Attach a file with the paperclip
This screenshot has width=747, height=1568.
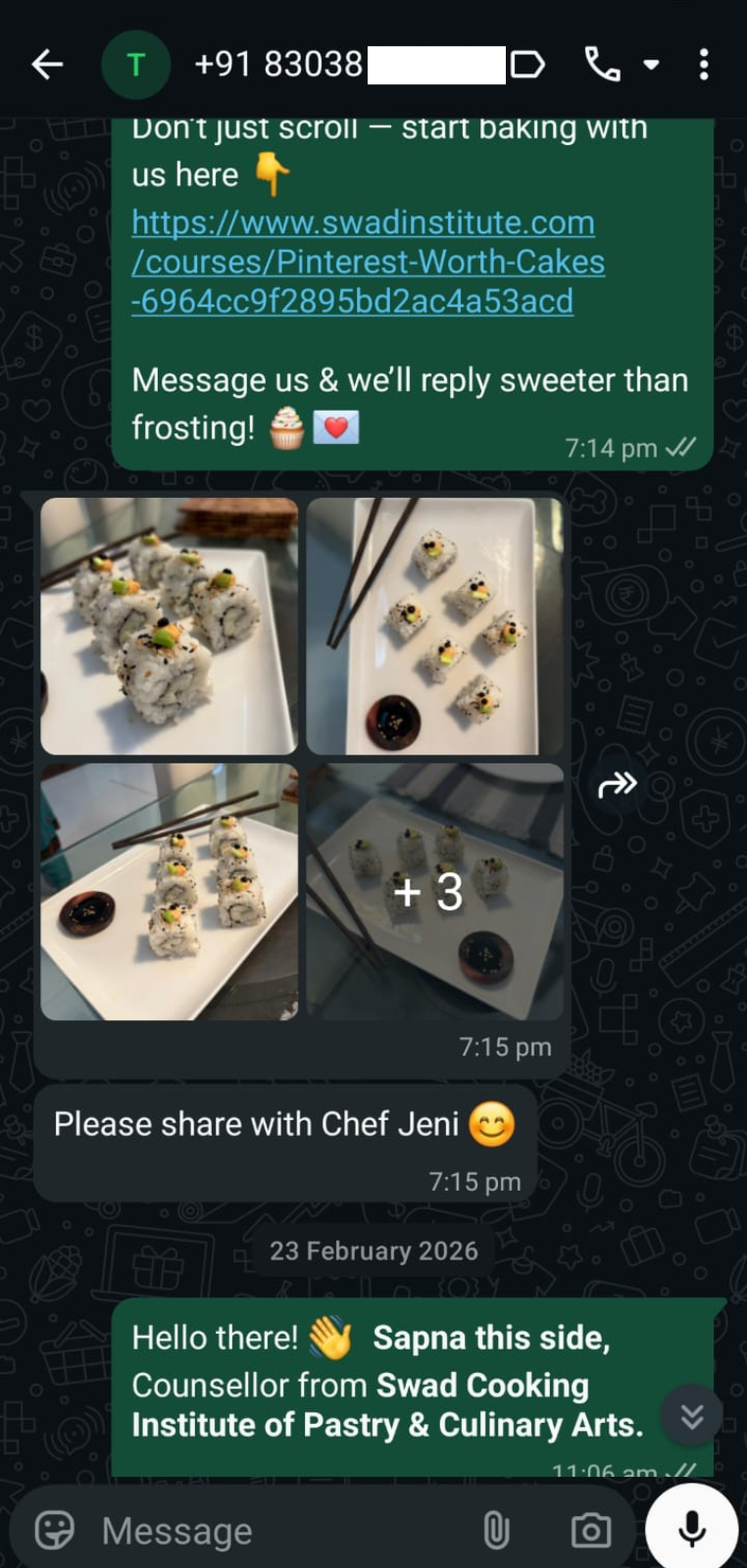coord(496,1530)
